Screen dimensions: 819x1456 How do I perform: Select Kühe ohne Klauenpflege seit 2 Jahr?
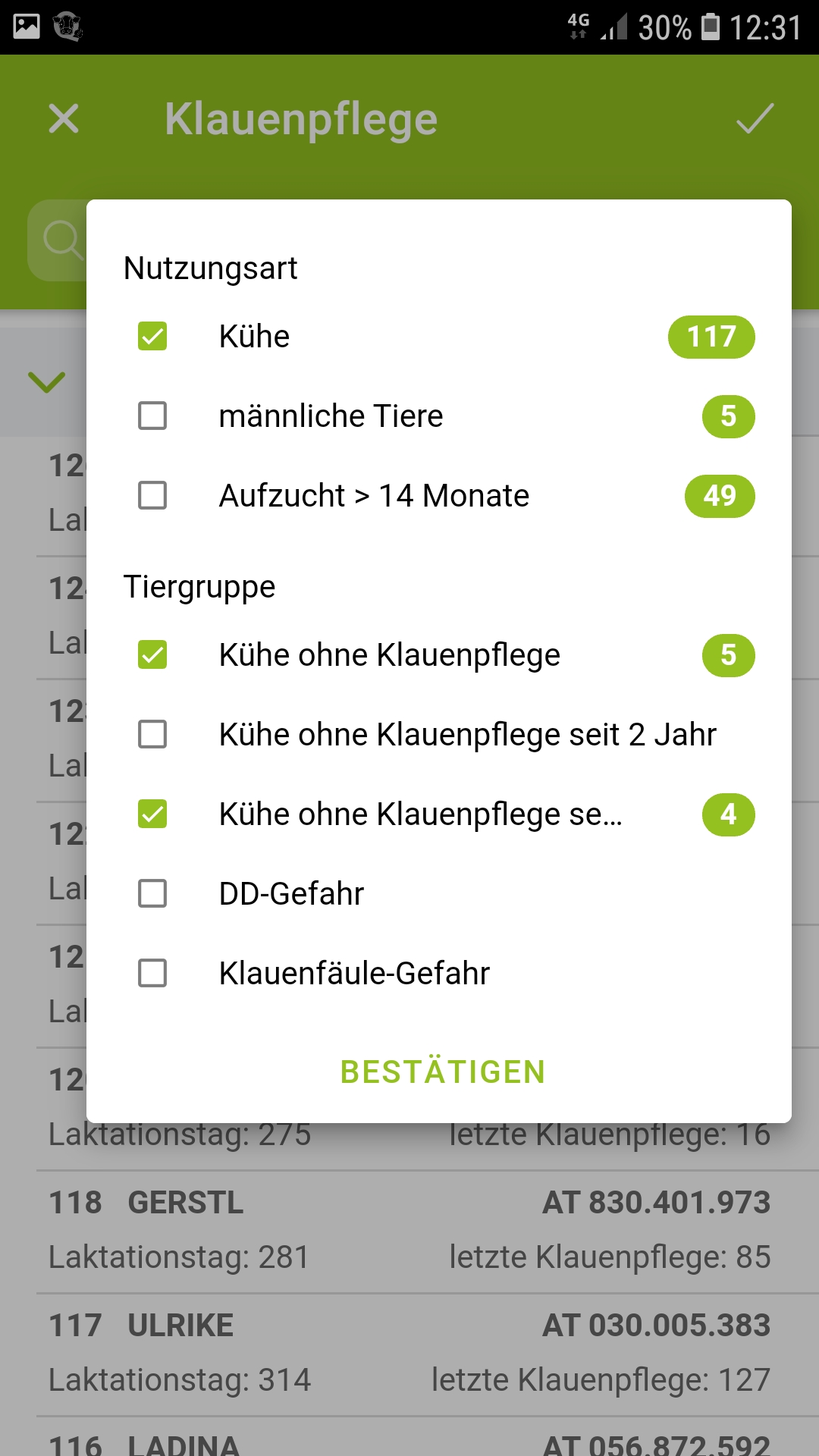(152, 734)
